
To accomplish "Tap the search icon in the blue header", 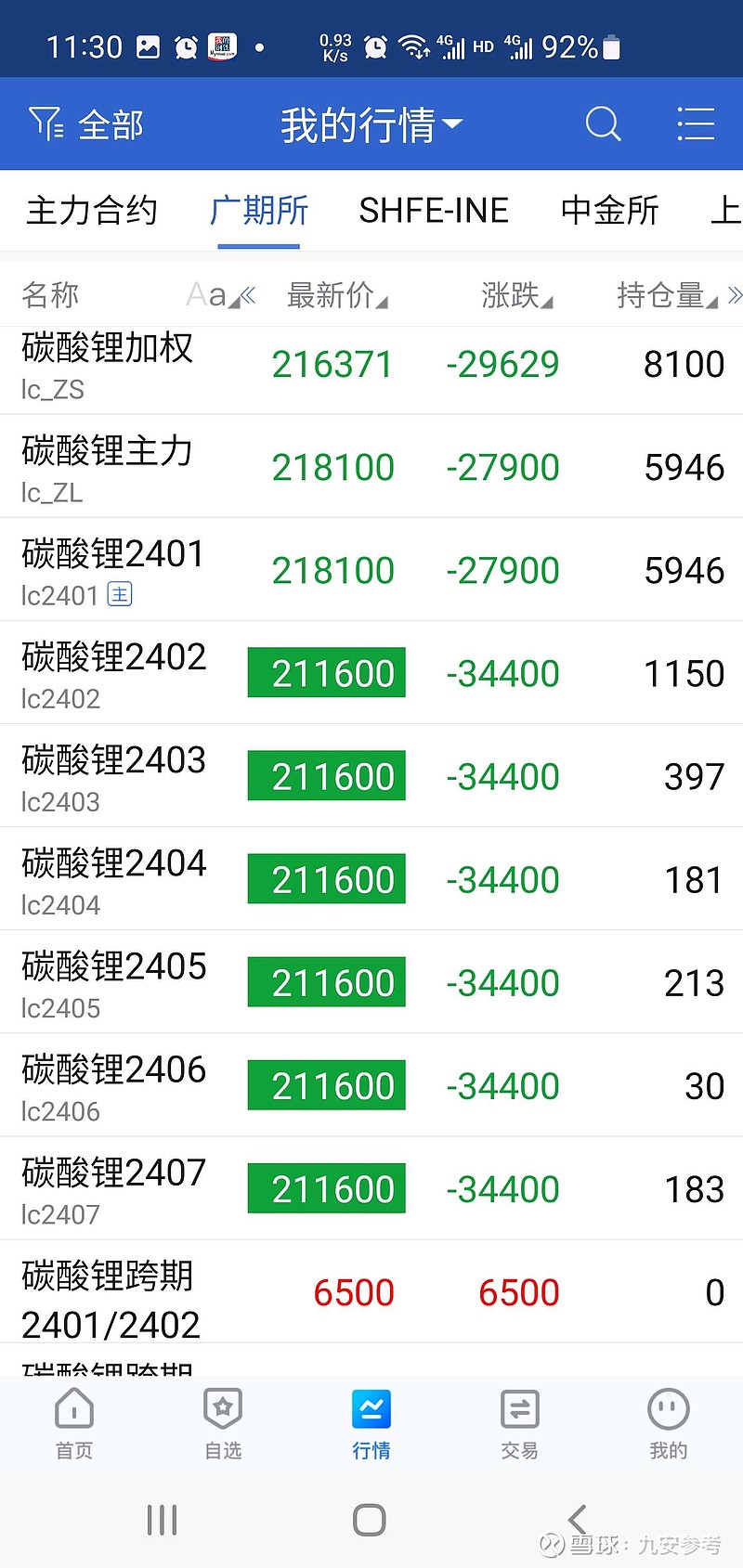I will tap(603, 123).
